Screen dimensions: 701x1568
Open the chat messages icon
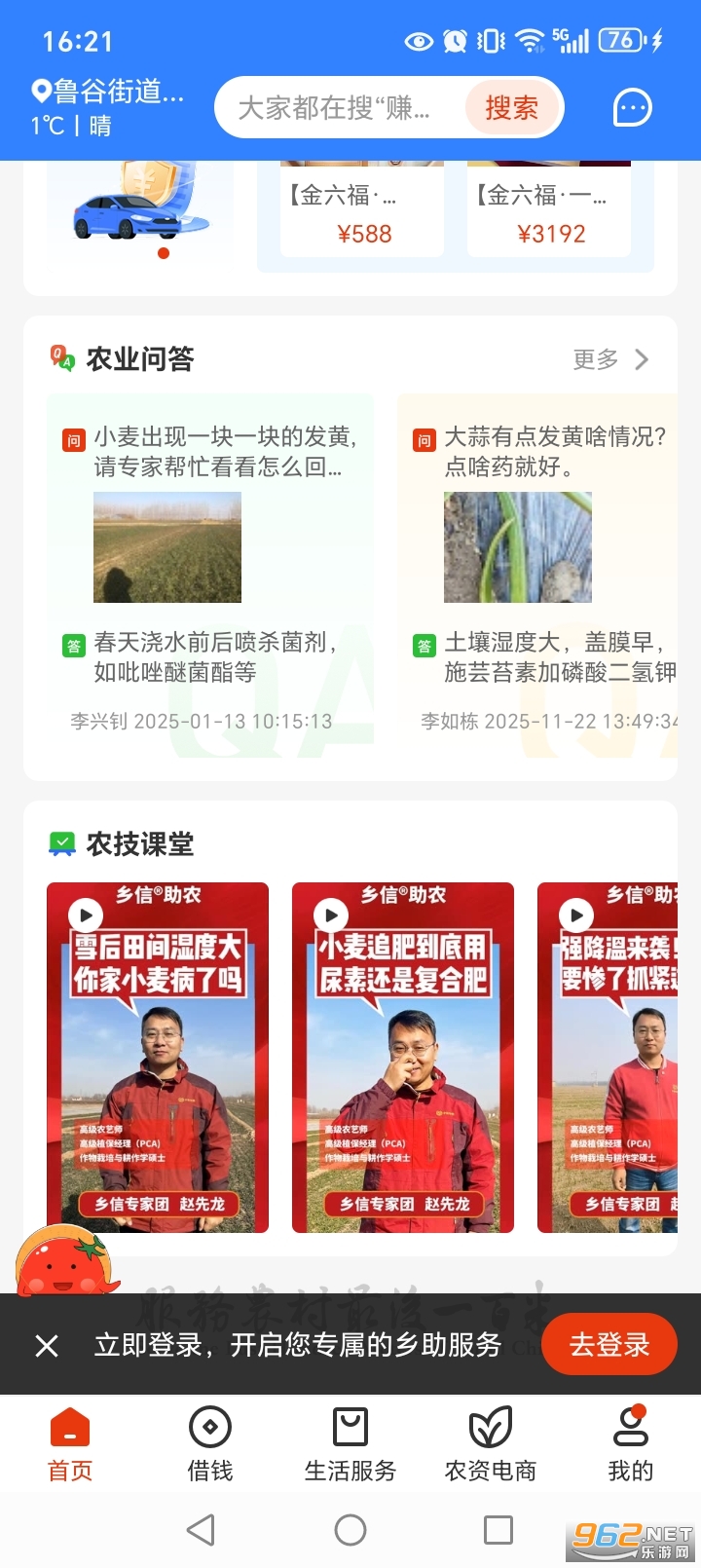click(632, 108)
